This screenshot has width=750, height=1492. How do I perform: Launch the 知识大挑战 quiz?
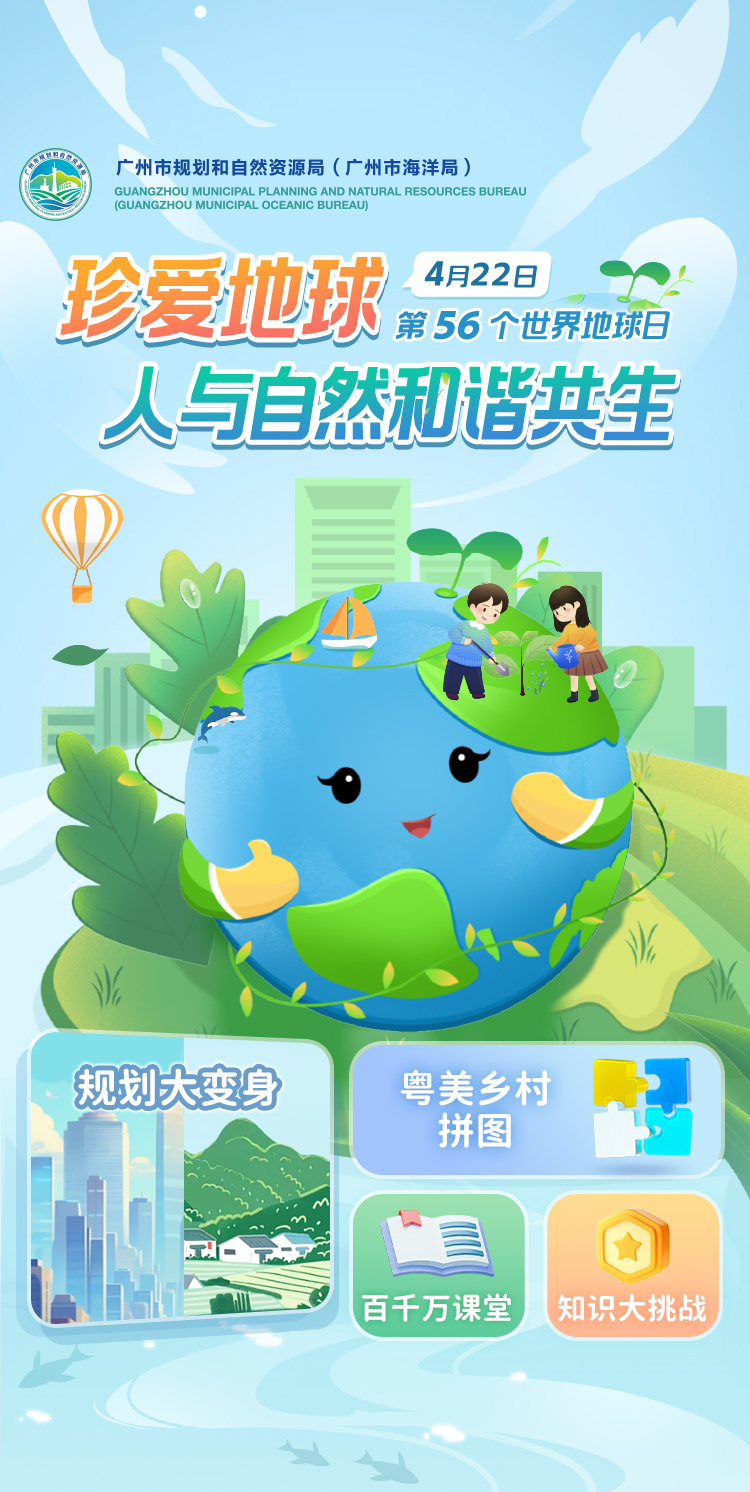pos(632,1265)
